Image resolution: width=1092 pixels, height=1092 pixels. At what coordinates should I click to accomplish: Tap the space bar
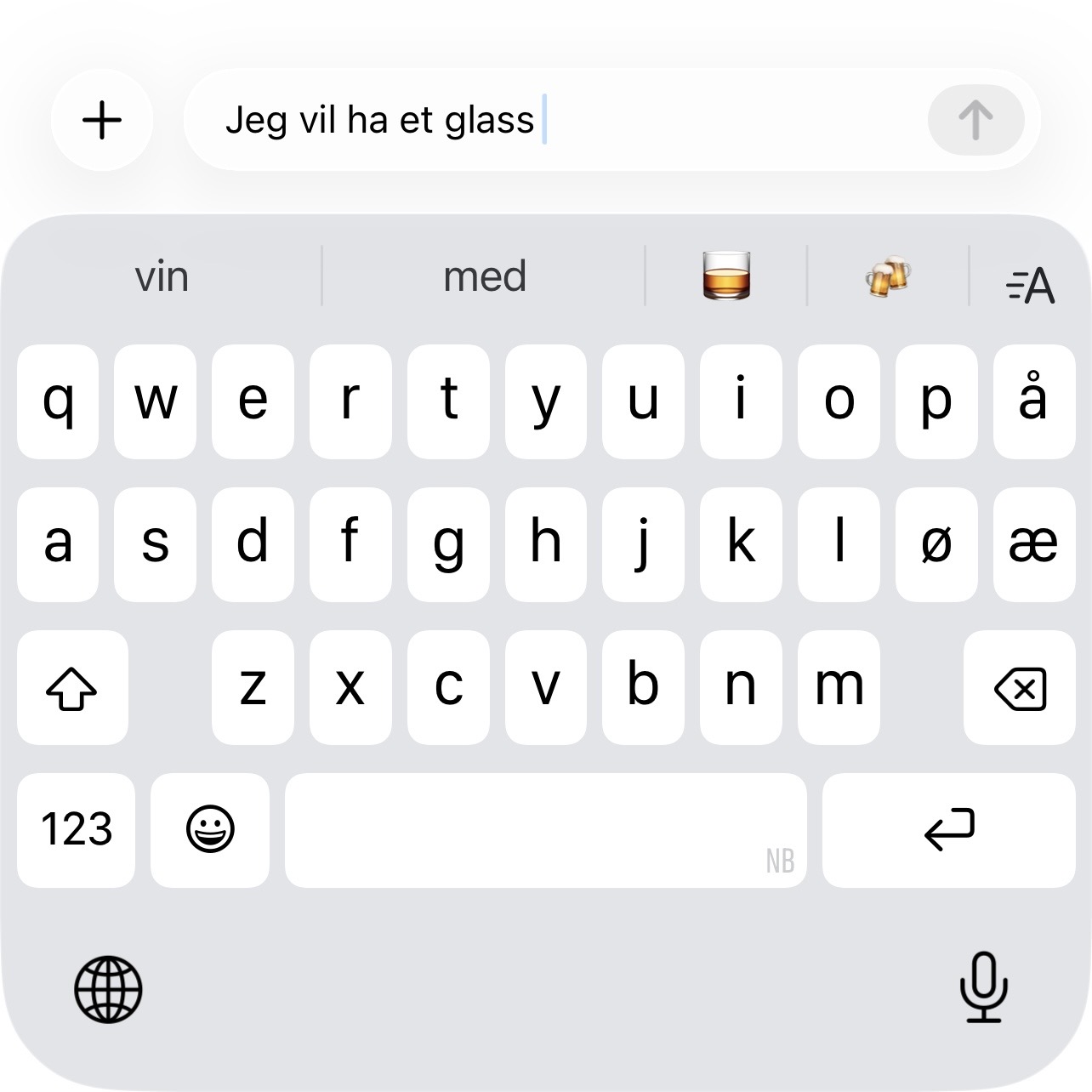tap(546, 830)
